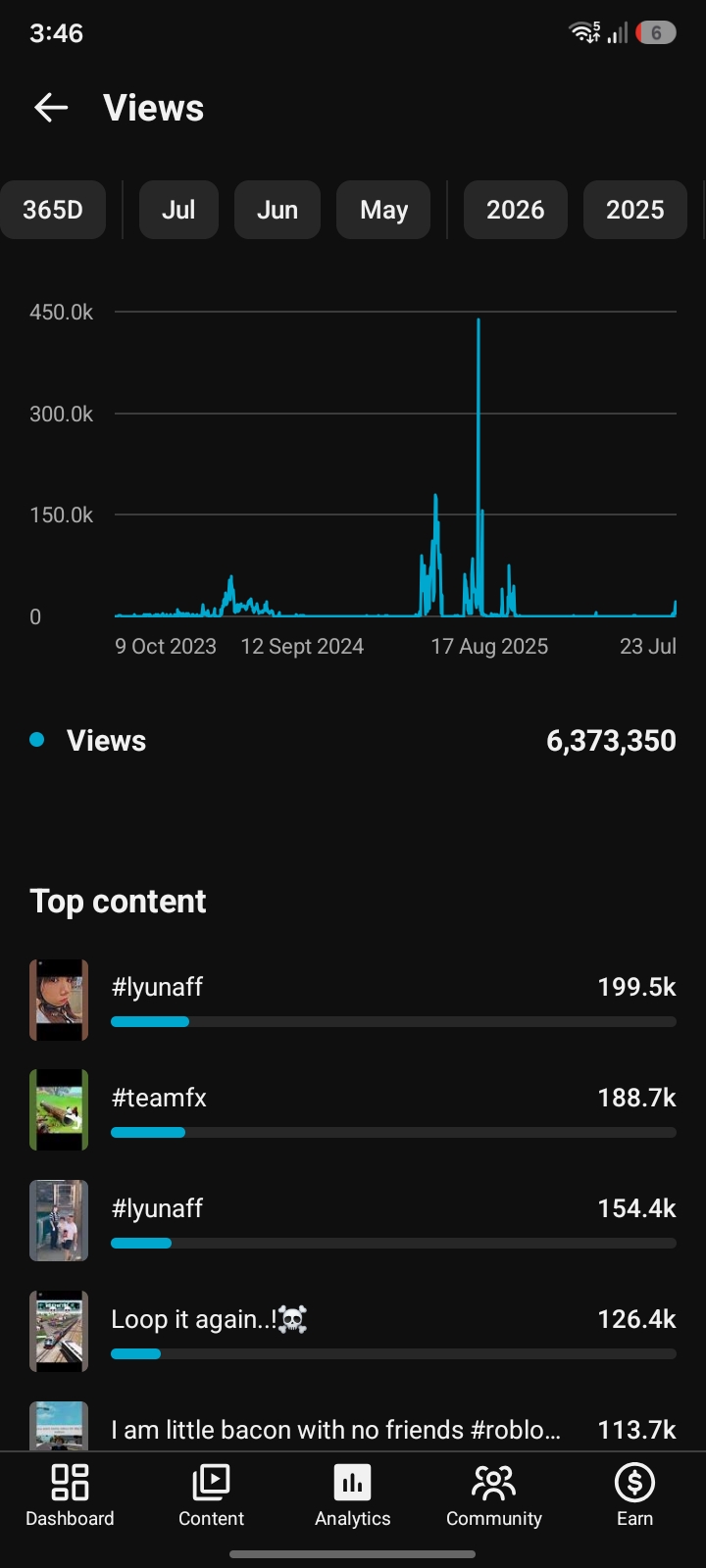Select the Analytics tab
706x1568 pixels.
tap(353, 1495)
